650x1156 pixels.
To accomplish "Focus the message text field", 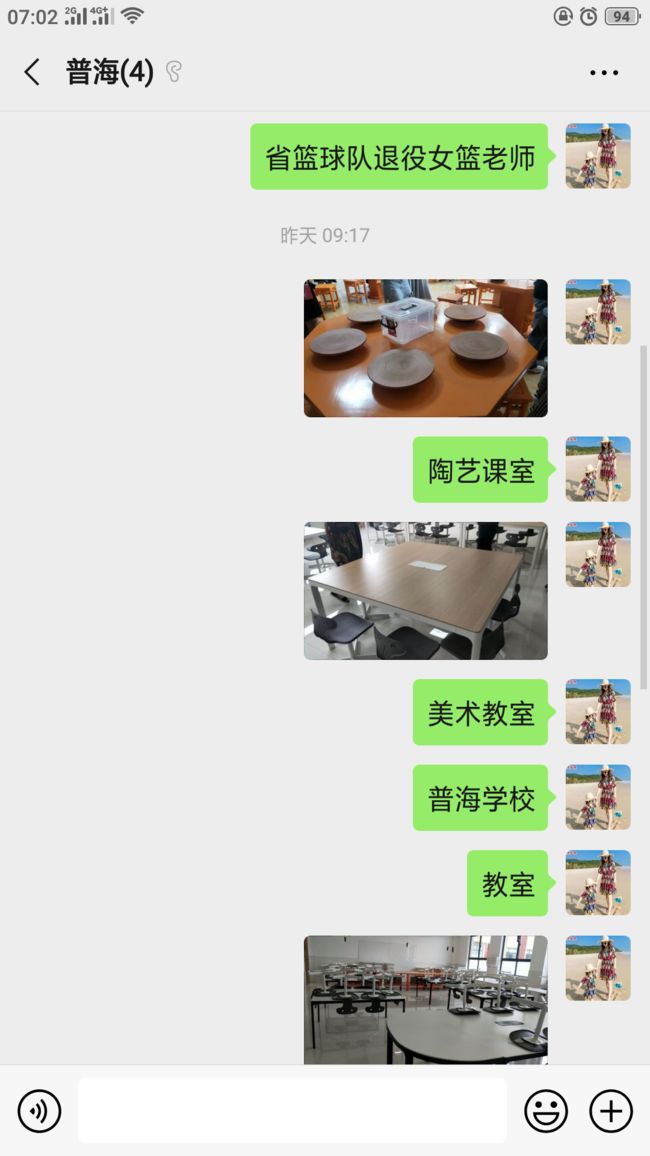I will pos(292,1110).
